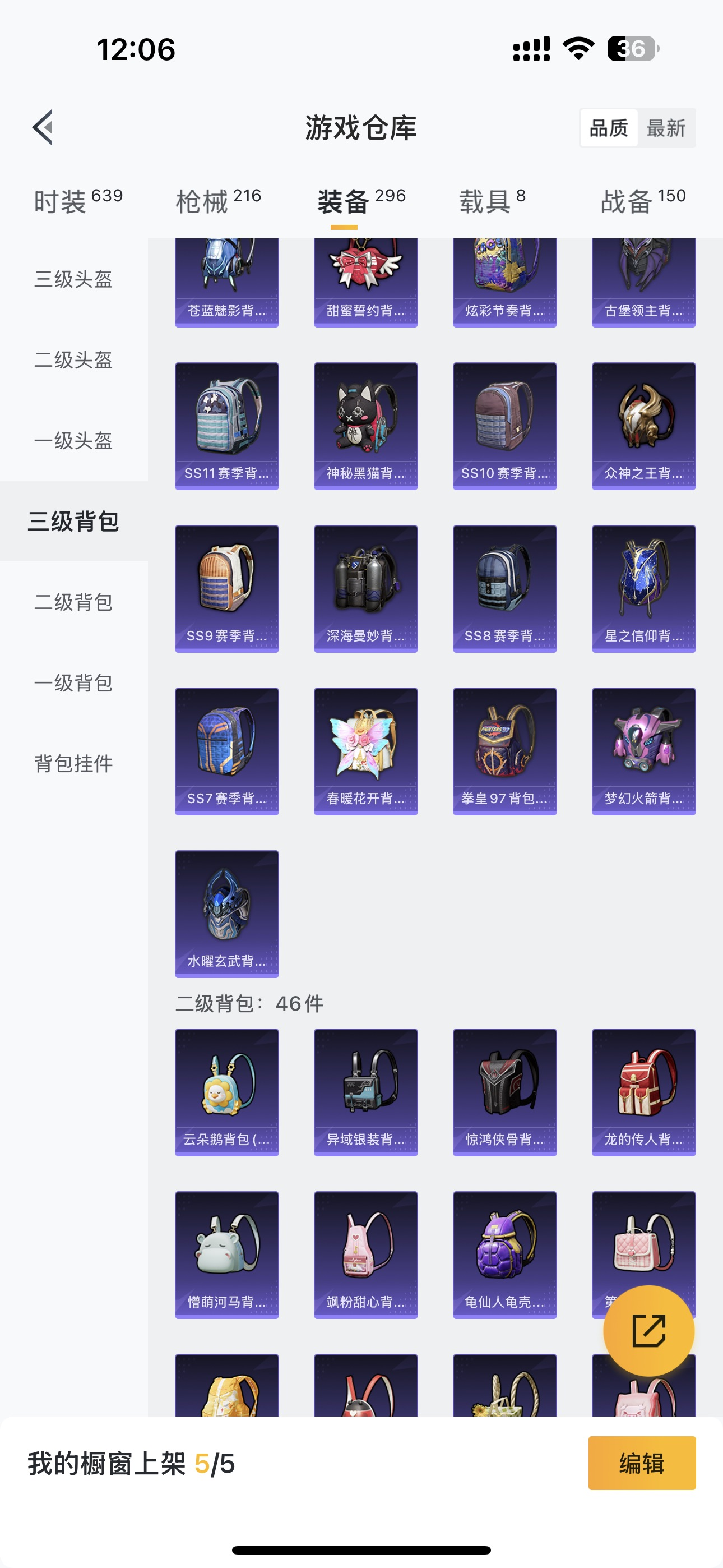
Task: Select 二级背包 in the sidebar
Action: (73, 602)
